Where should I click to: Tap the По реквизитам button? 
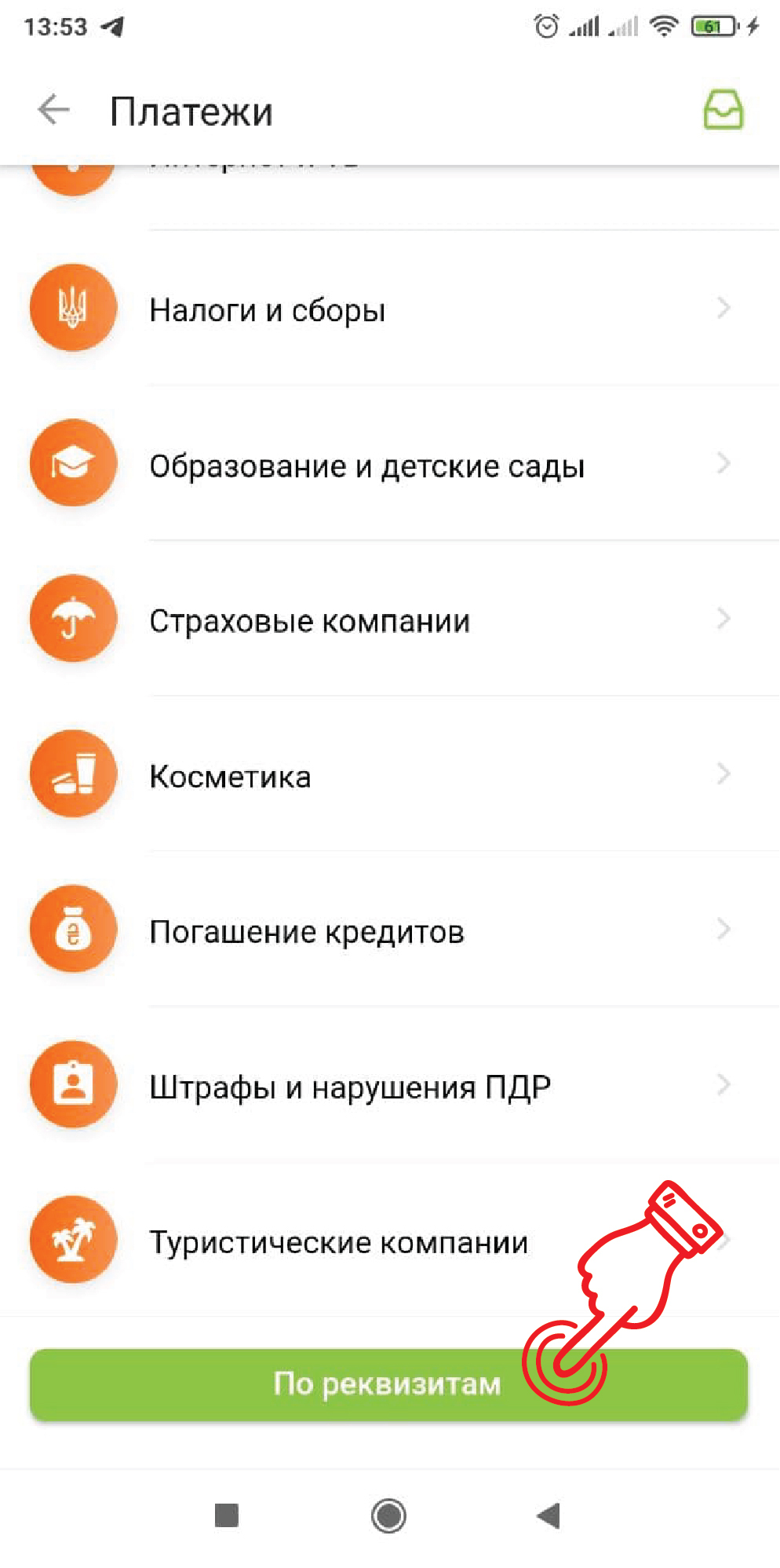pos(388,1384)
